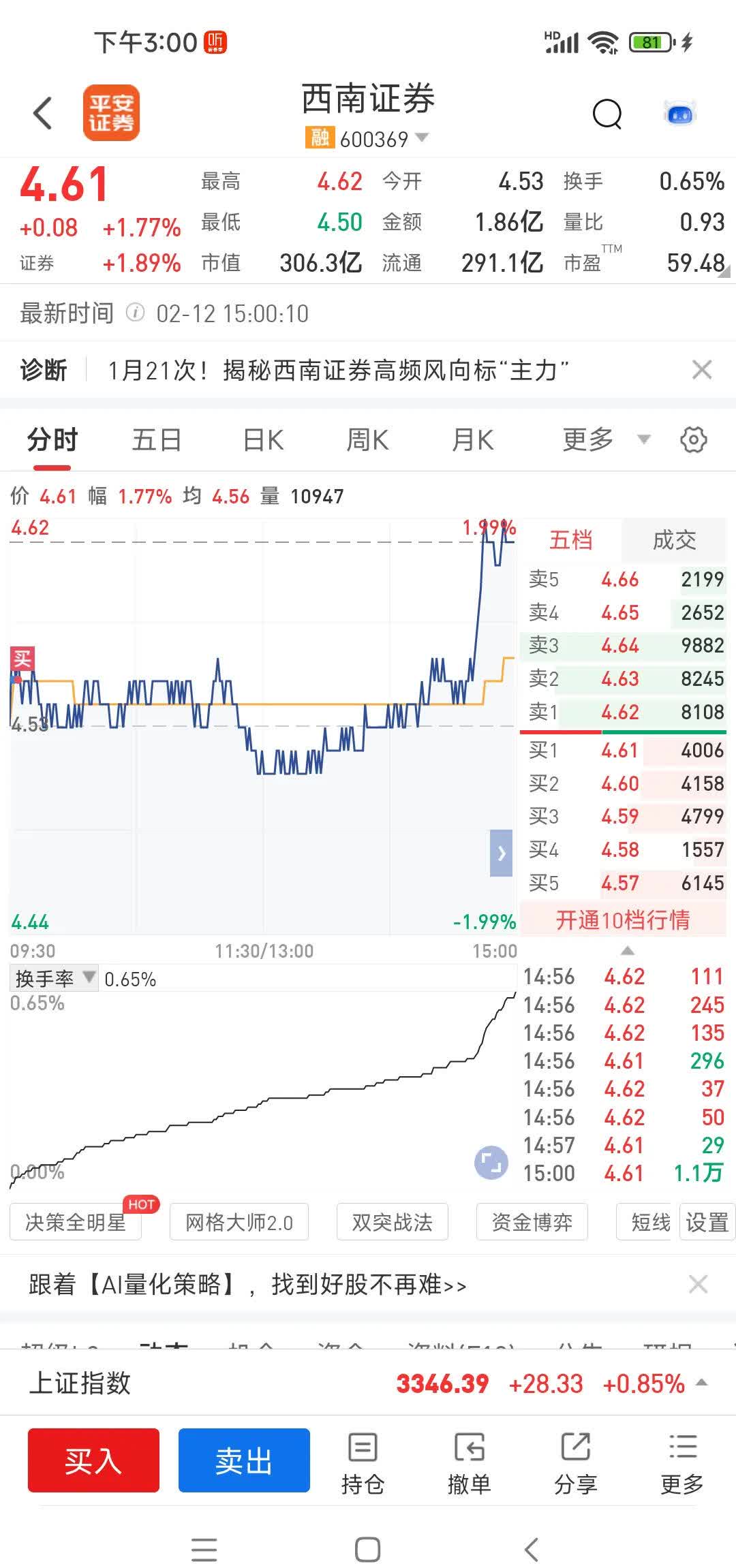This screenshot has width=736, height=1568.
Task: Tap the 撤单 cancel order icon
Action: click(x=470, y=1460)
